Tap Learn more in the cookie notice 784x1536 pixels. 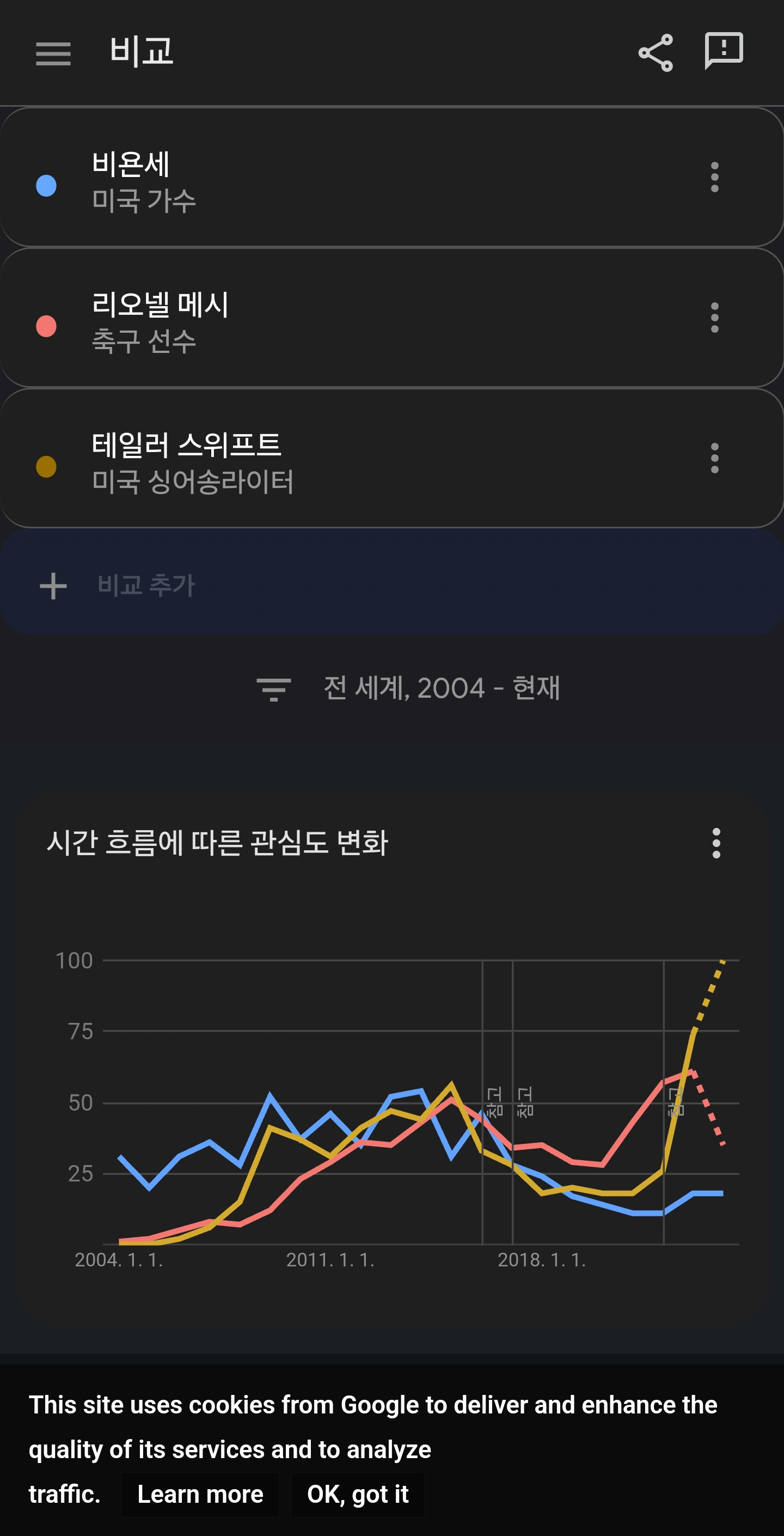200,1494
